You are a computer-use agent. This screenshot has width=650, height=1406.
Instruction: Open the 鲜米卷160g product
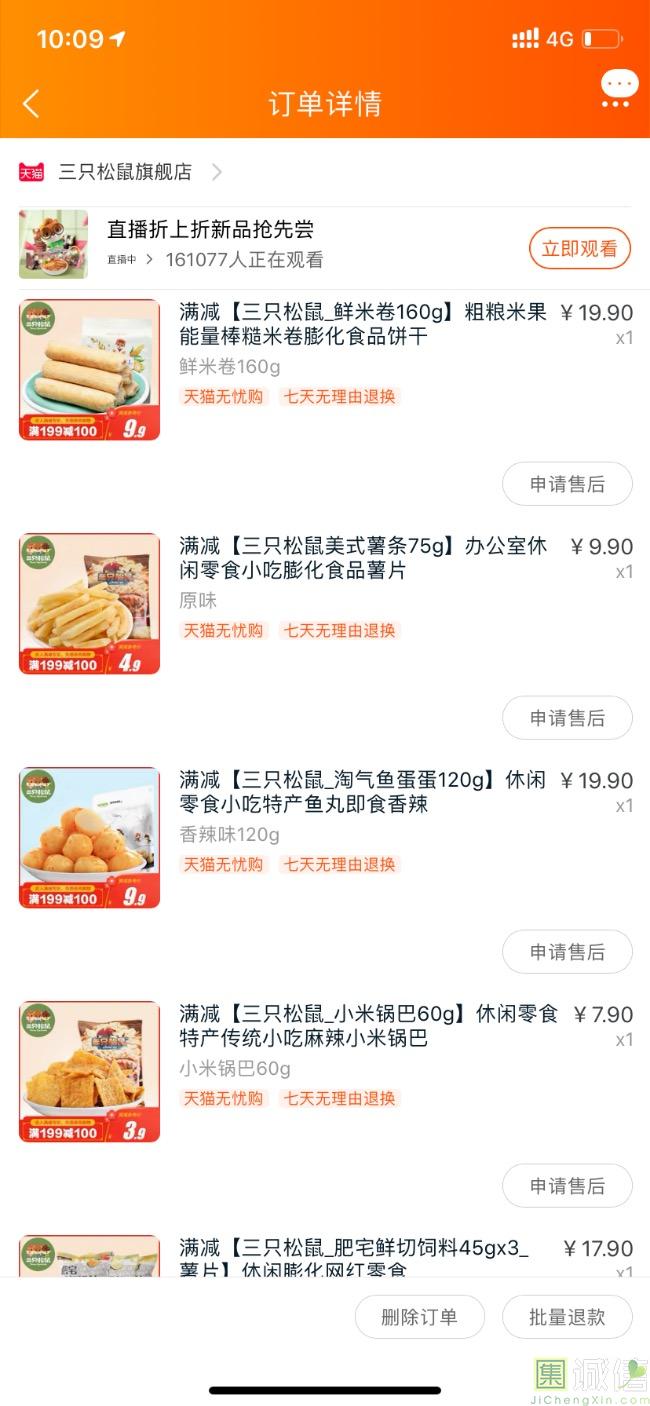click(x=361, y=324)
